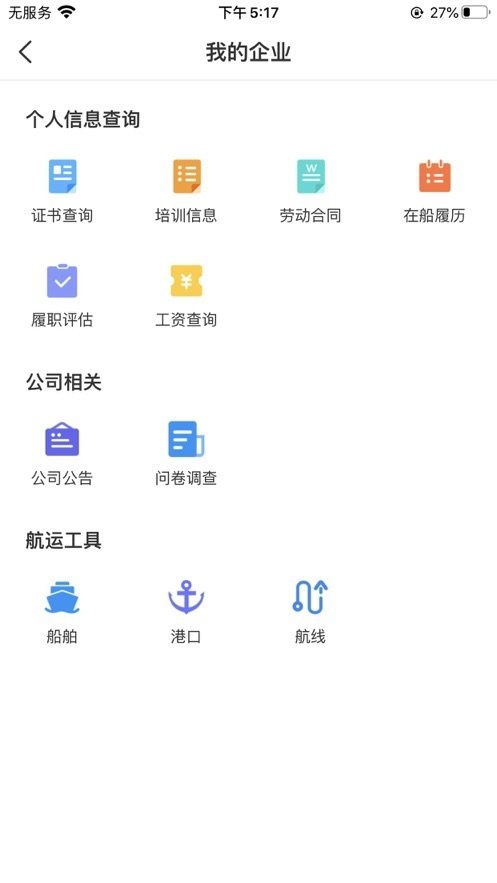Open 培训信息

click(x=186, y=191)
